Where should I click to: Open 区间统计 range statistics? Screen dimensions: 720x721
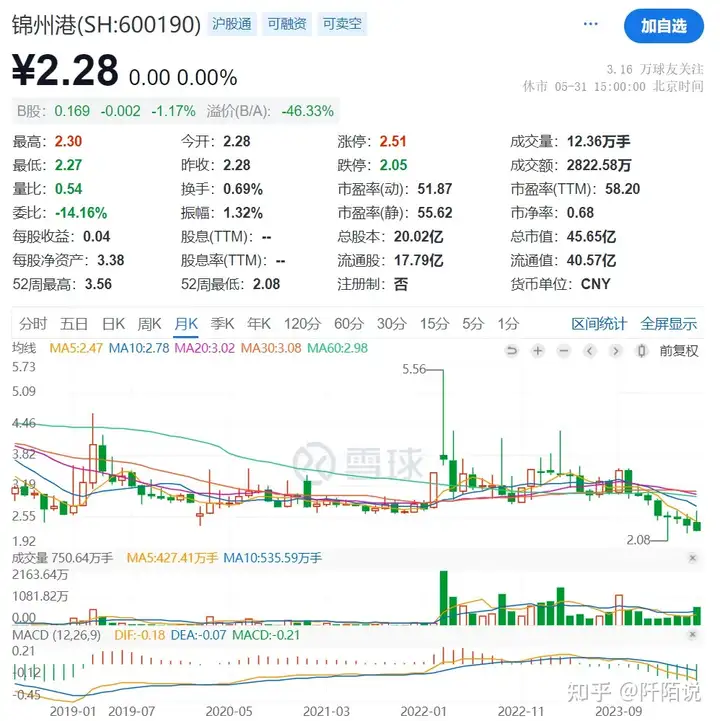coord(599,323)
